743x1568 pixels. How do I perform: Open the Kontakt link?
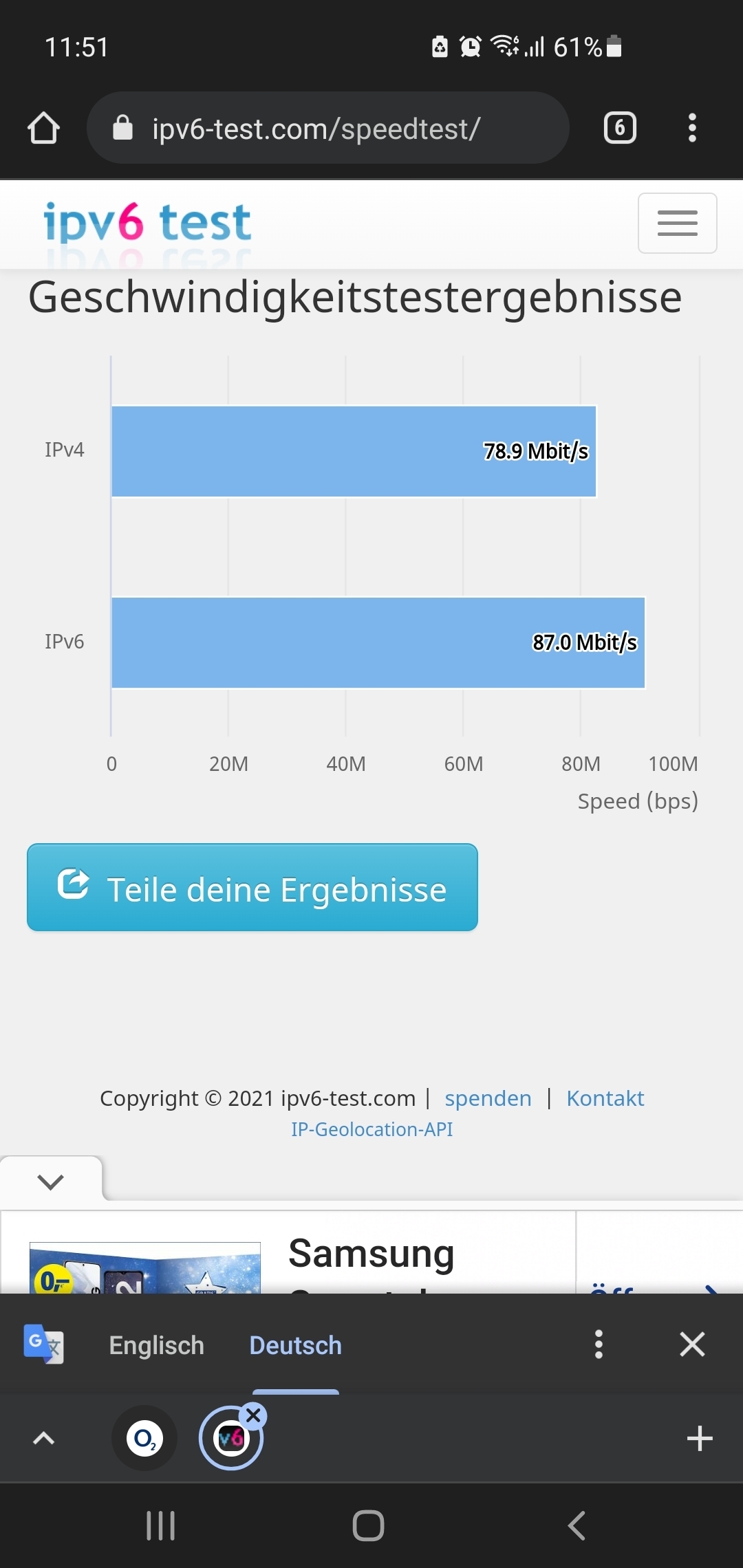[x=605, y=1098]
